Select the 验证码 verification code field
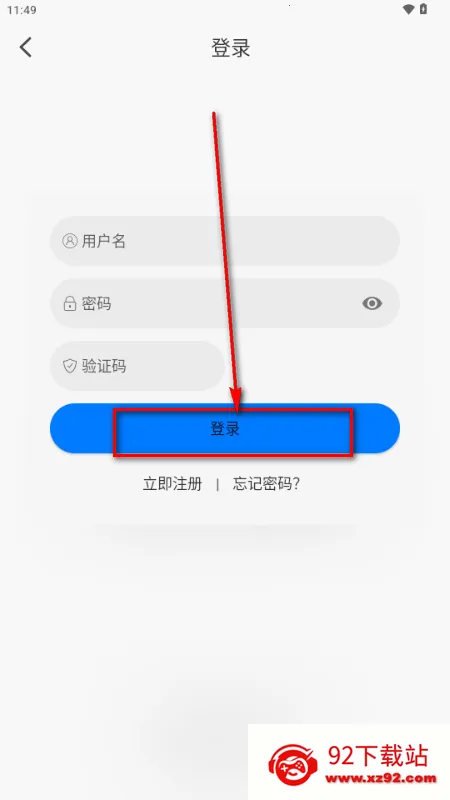 tap(137, 366)
